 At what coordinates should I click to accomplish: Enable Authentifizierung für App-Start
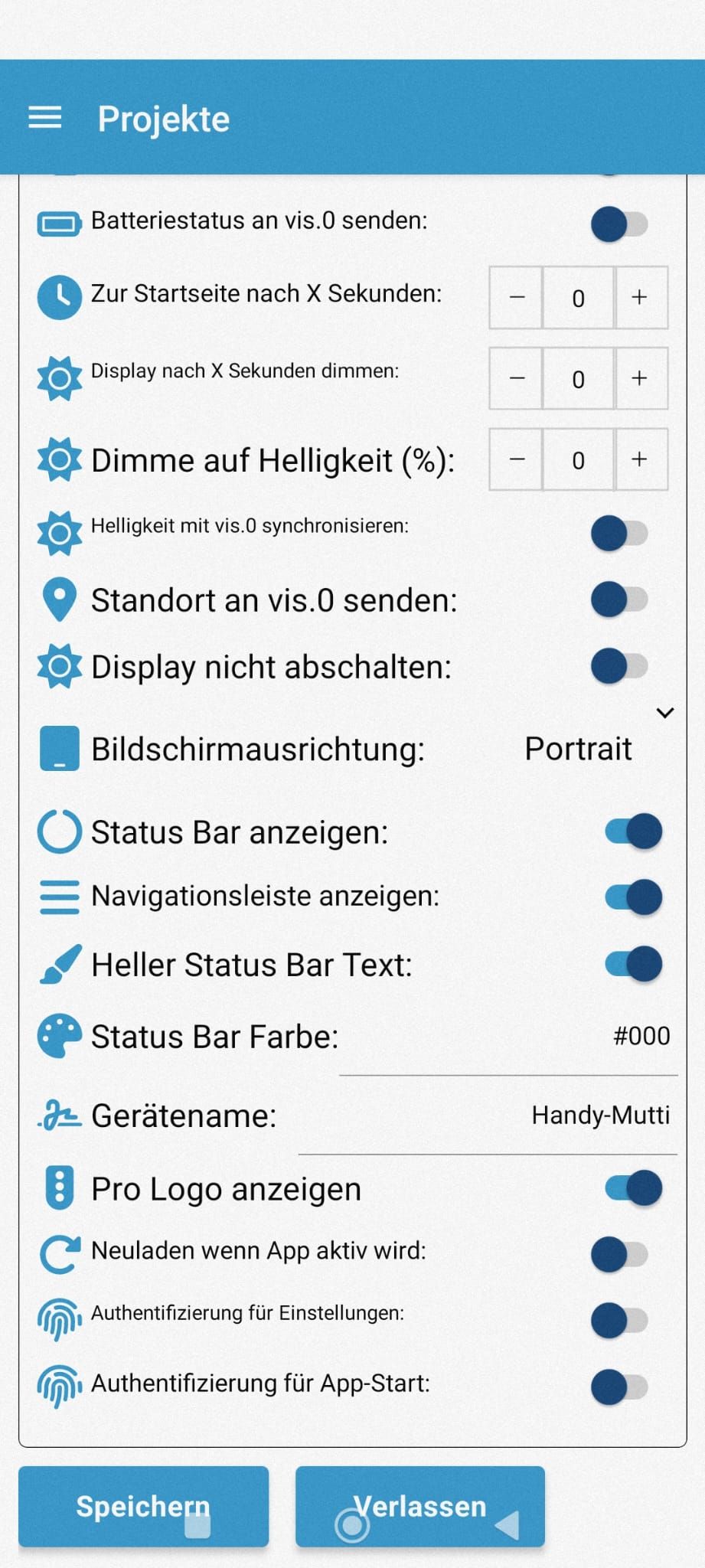(619, 1387)
